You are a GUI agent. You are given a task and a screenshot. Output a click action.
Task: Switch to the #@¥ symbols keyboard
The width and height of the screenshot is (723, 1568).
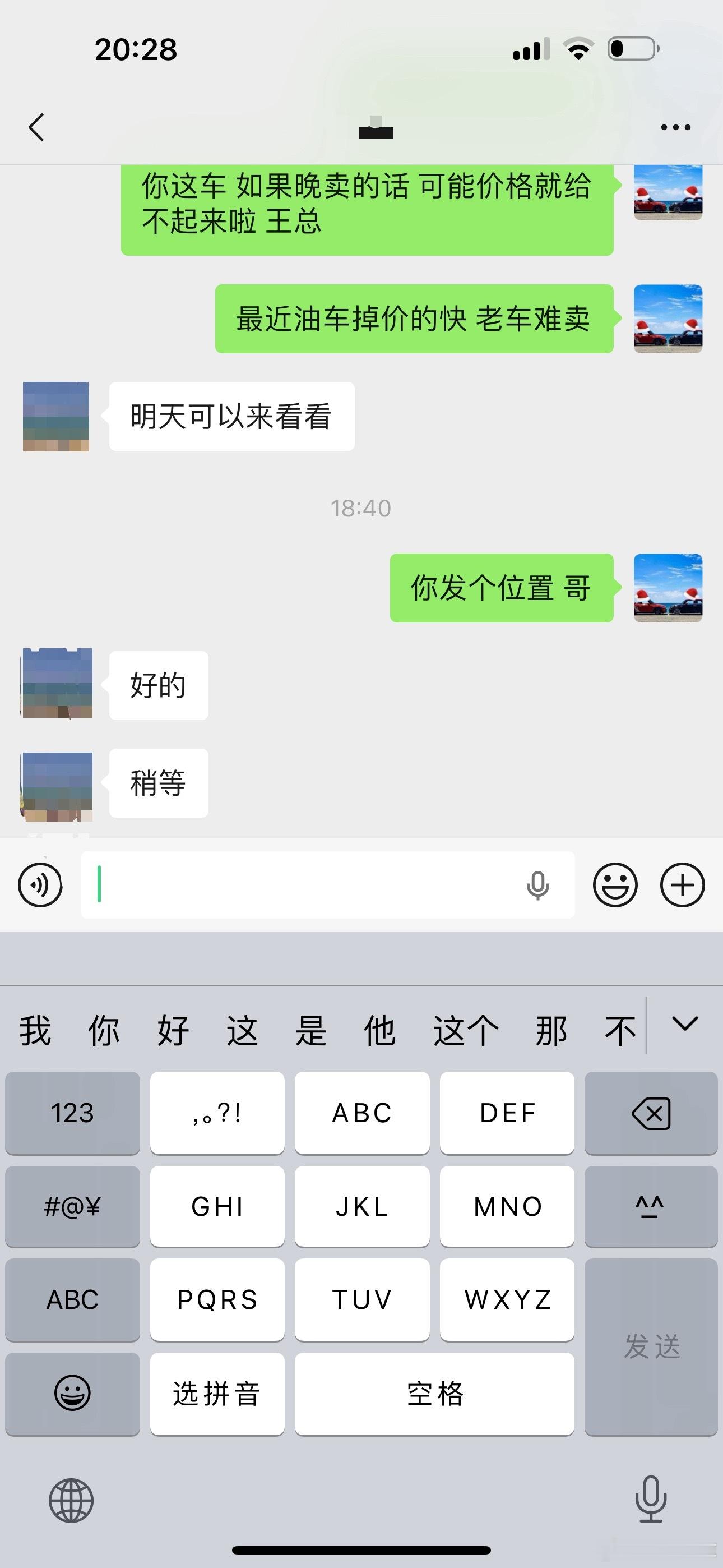71,1207
